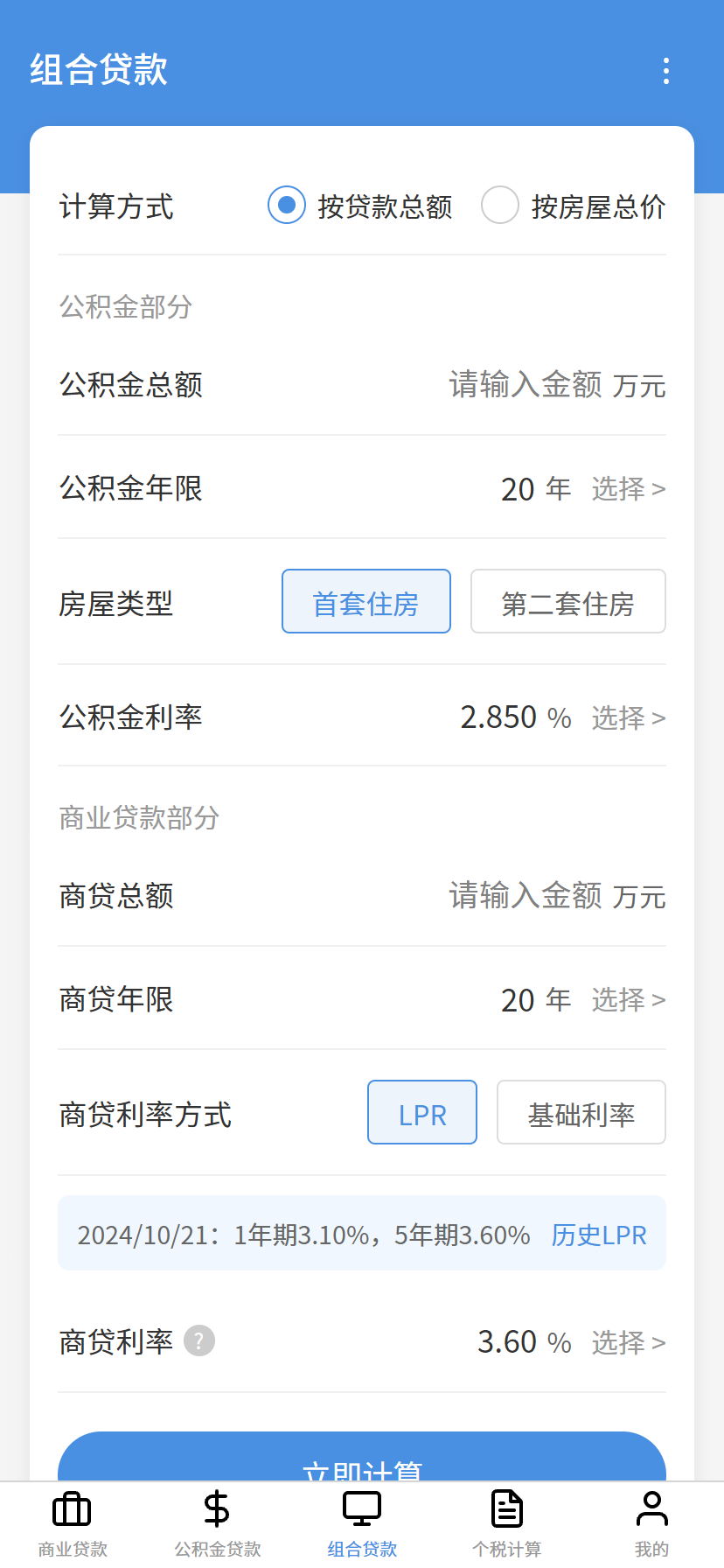
Task: Tap the 我的 profile icon
Action: coord(651,1509)
